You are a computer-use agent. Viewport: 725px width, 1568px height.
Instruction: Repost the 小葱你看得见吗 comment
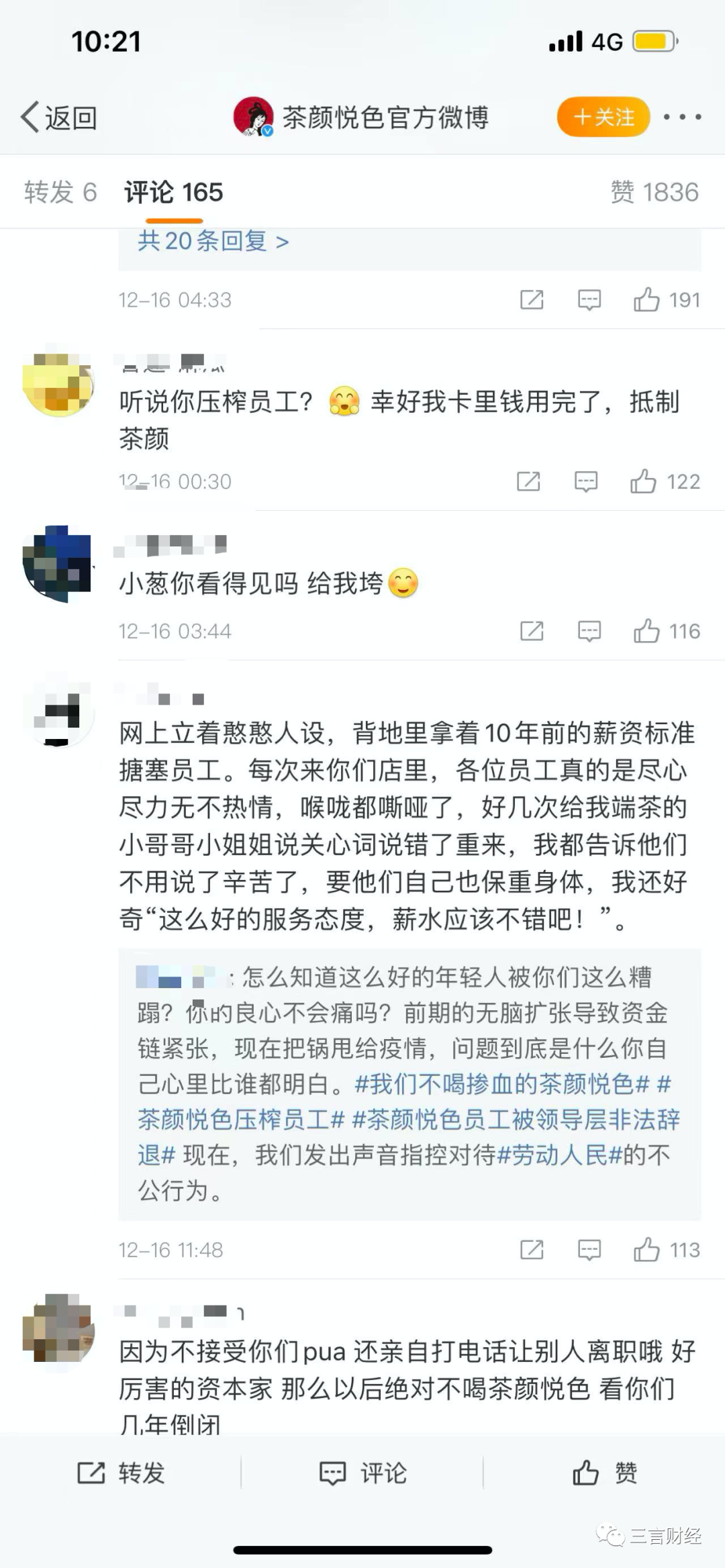(x=532, y=631)
